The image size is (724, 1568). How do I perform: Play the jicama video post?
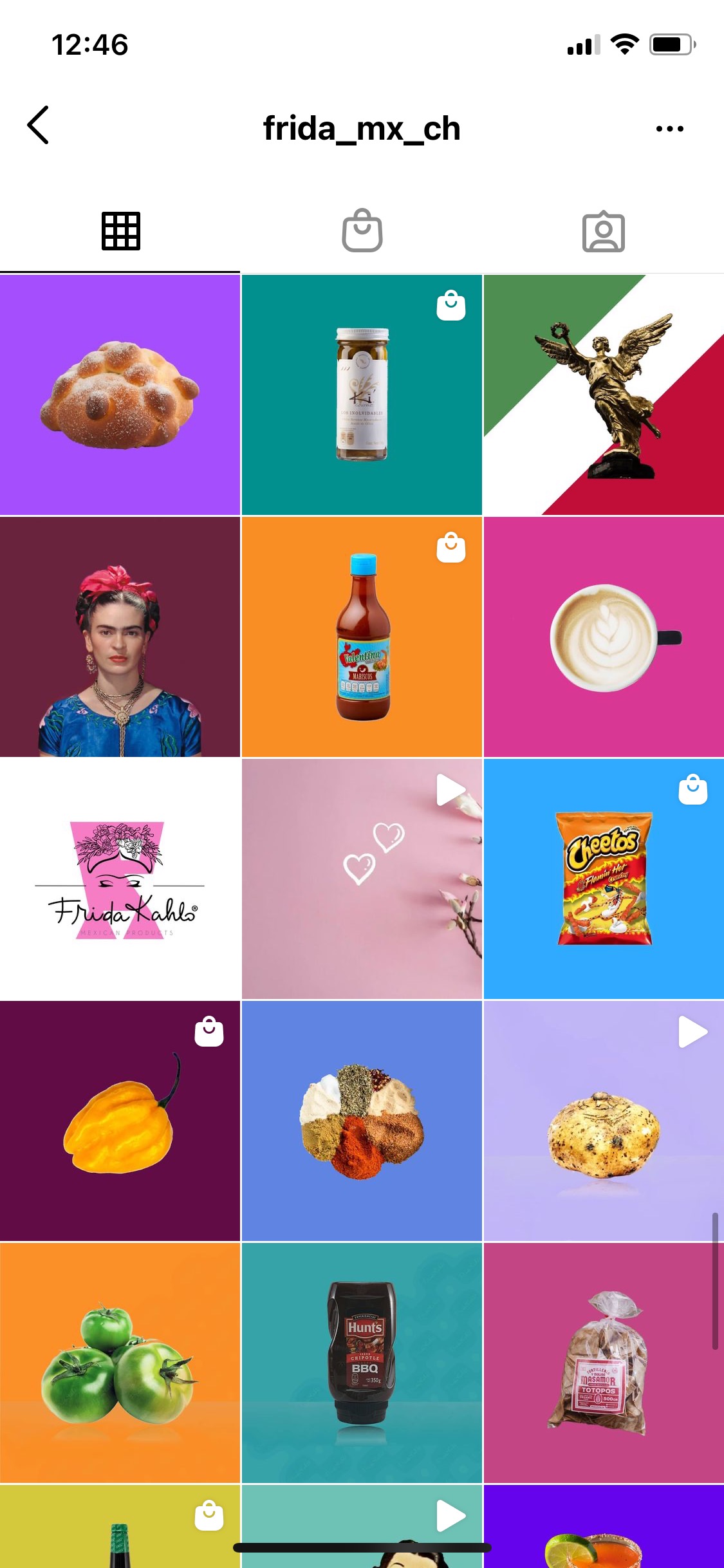[604, 1121]
